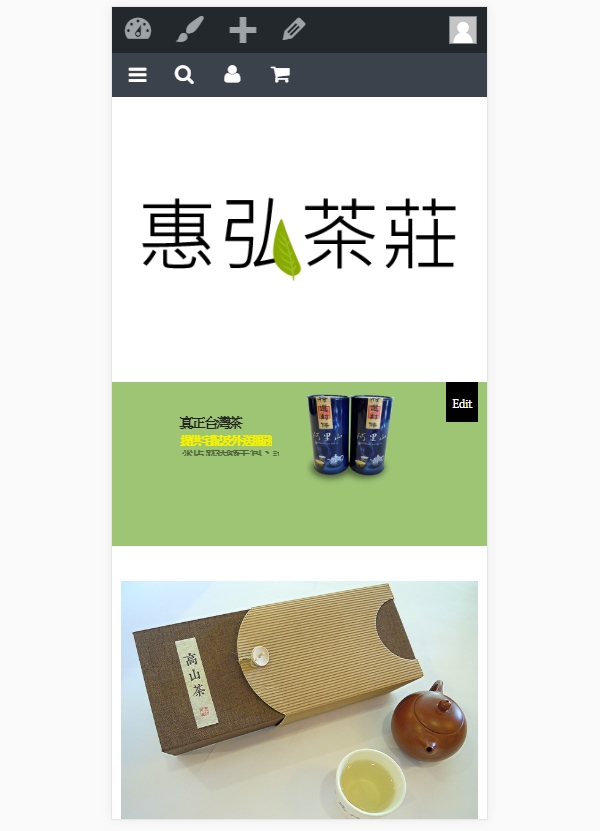This screenshot has height=831, width=600.
Task: Open the user avatar profile menu
Action: click(x=462, y=30)
